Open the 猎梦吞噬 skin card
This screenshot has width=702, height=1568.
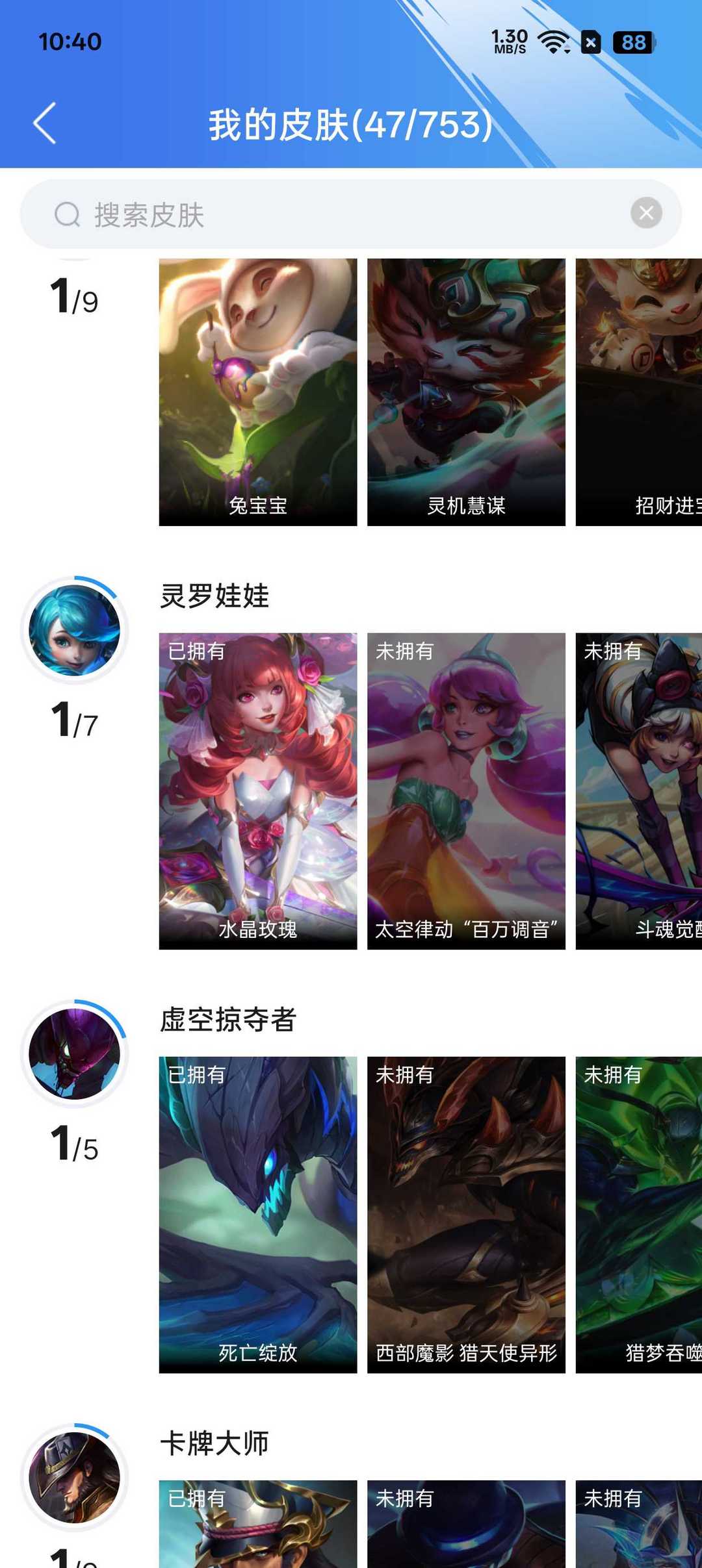639,1214
